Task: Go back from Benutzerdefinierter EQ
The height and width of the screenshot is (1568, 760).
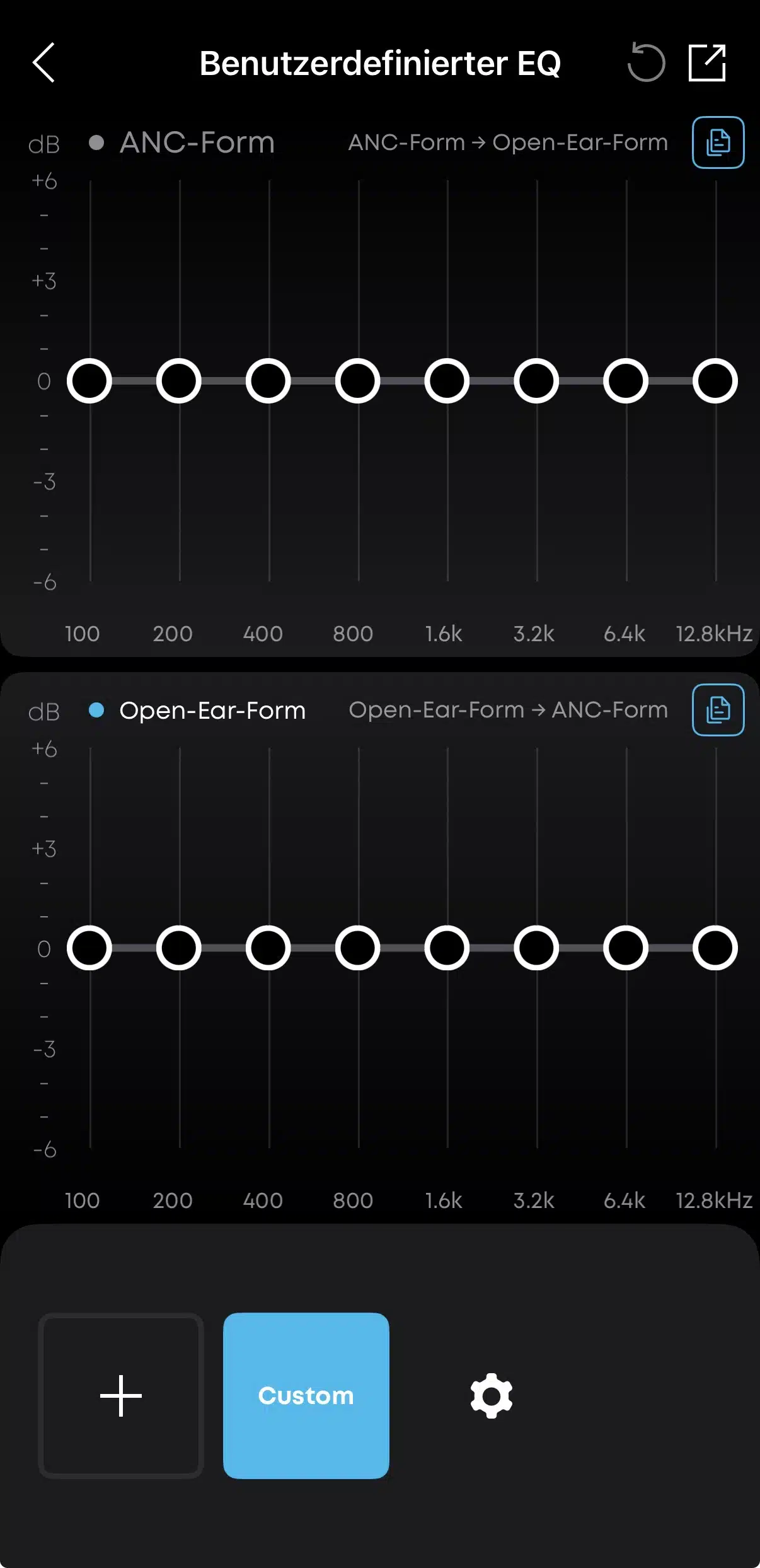Action: 44,63
